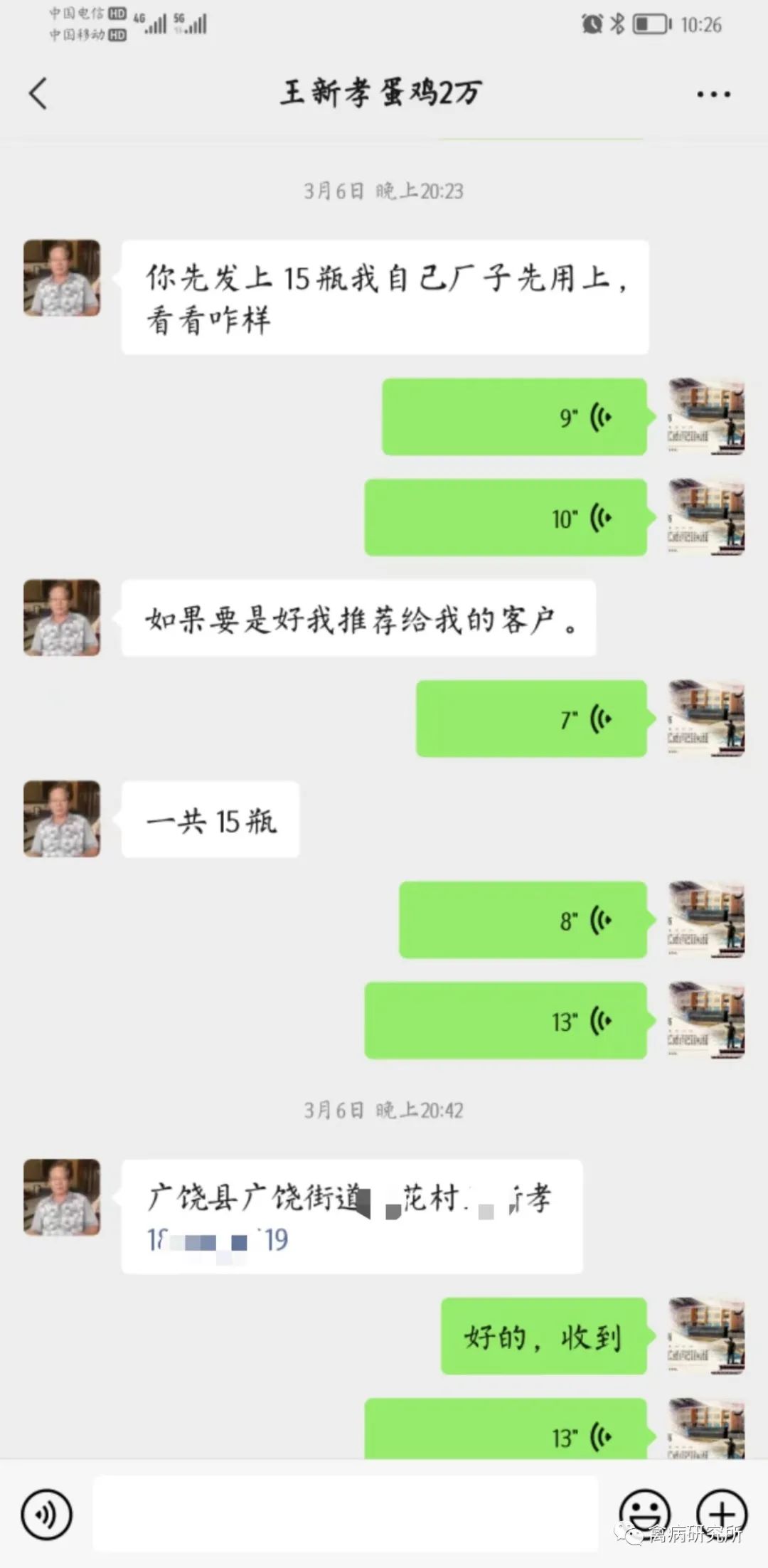Screen dimensions: 768x1568
Task: Tap the phone number link in the address message
Action: tap(218, 1241)
